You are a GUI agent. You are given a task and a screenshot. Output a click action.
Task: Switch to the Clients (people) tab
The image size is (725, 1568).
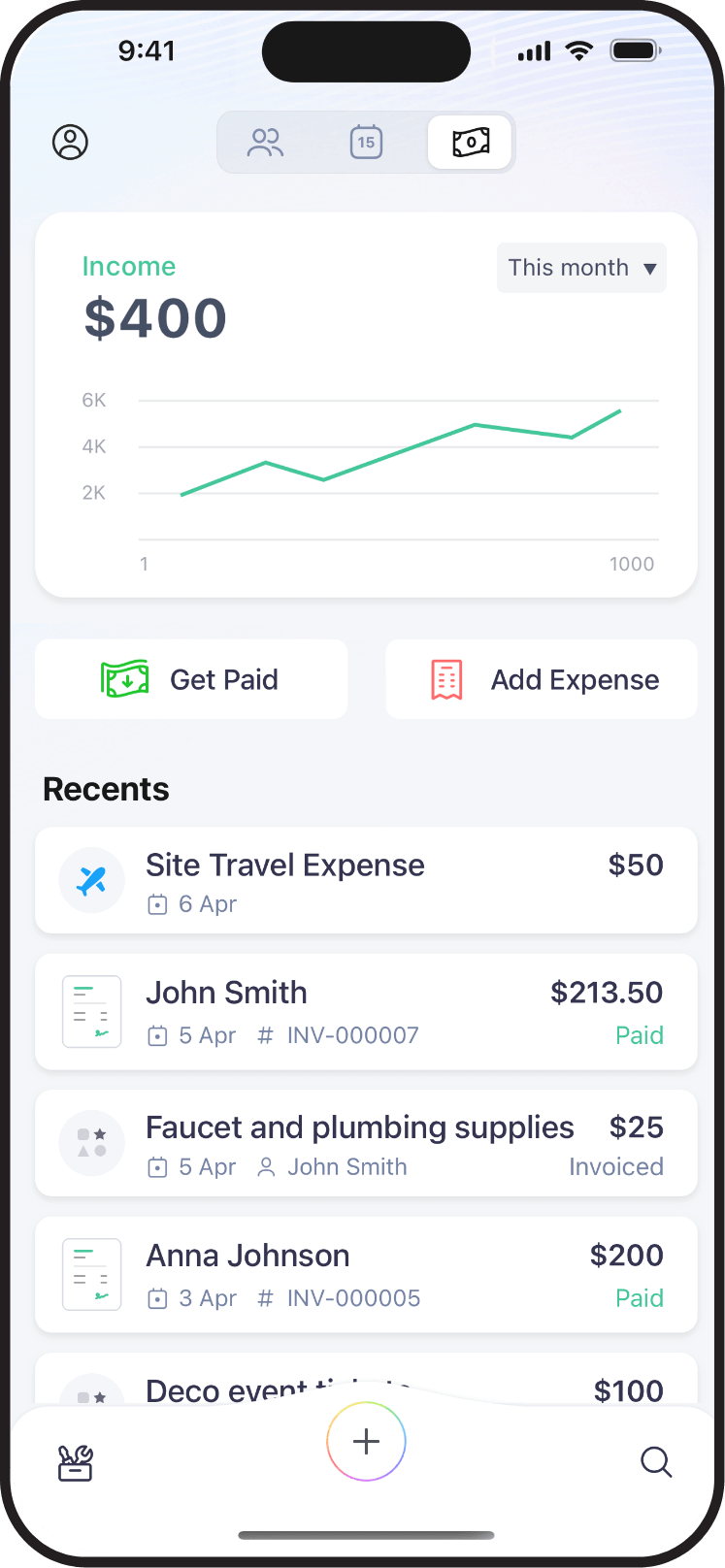tap(265, 142)
